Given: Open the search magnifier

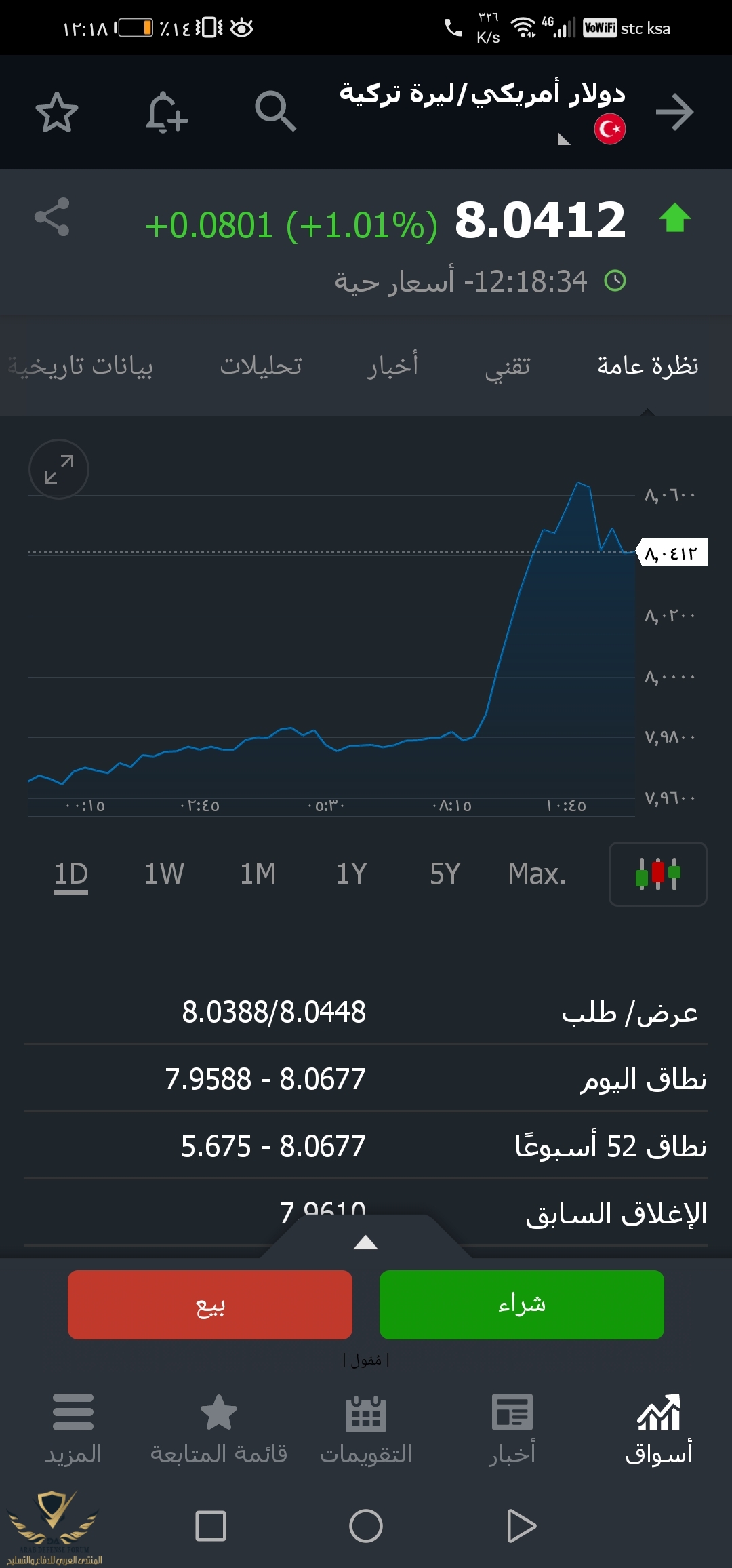Looking at the screenshot, I should [275, 111].
